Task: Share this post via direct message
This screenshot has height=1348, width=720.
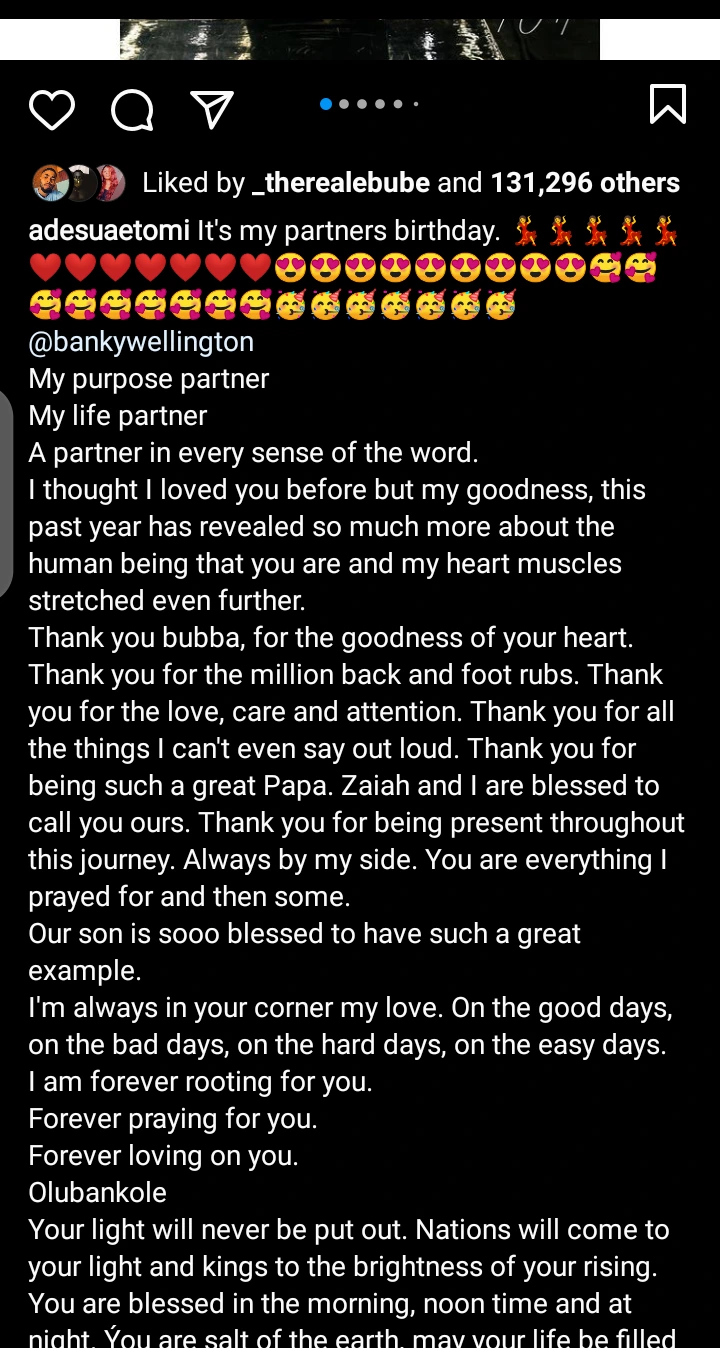Action: tap(211, 109)
